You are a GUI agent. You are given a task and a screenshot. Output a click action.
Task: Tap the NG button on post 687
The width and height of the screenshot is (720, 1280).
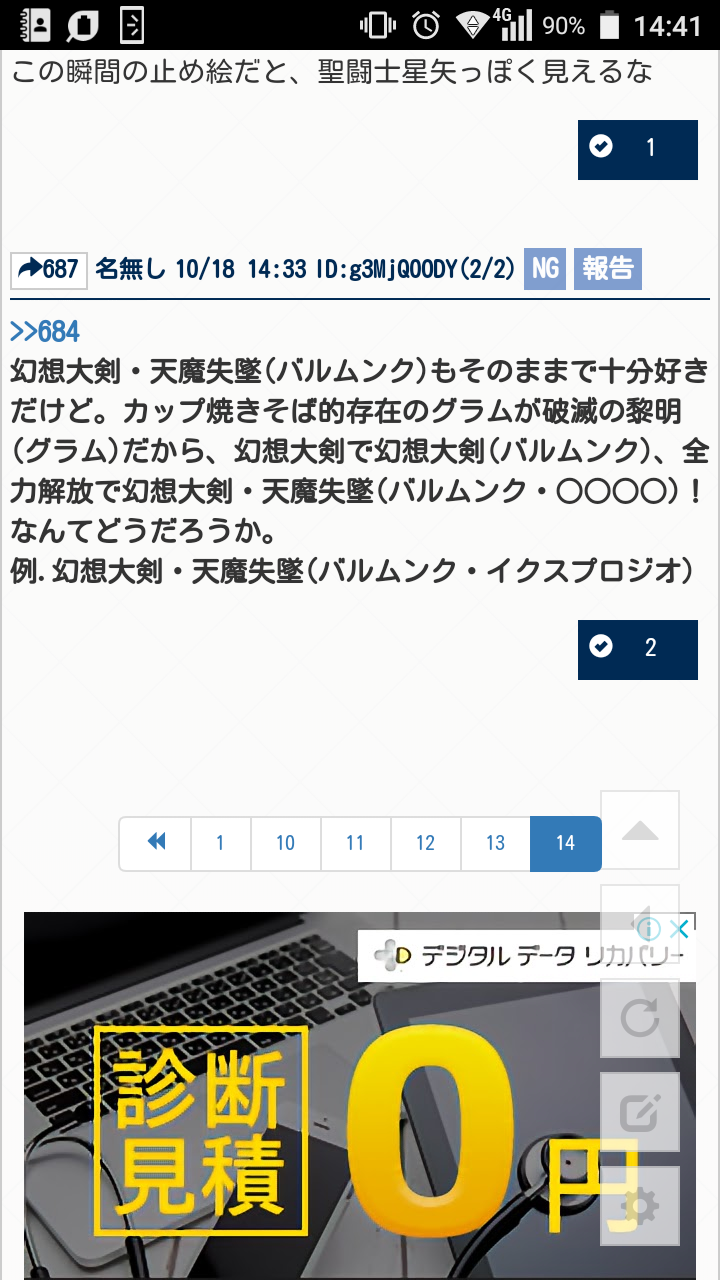pyautogui.click(x=545, y=269)
